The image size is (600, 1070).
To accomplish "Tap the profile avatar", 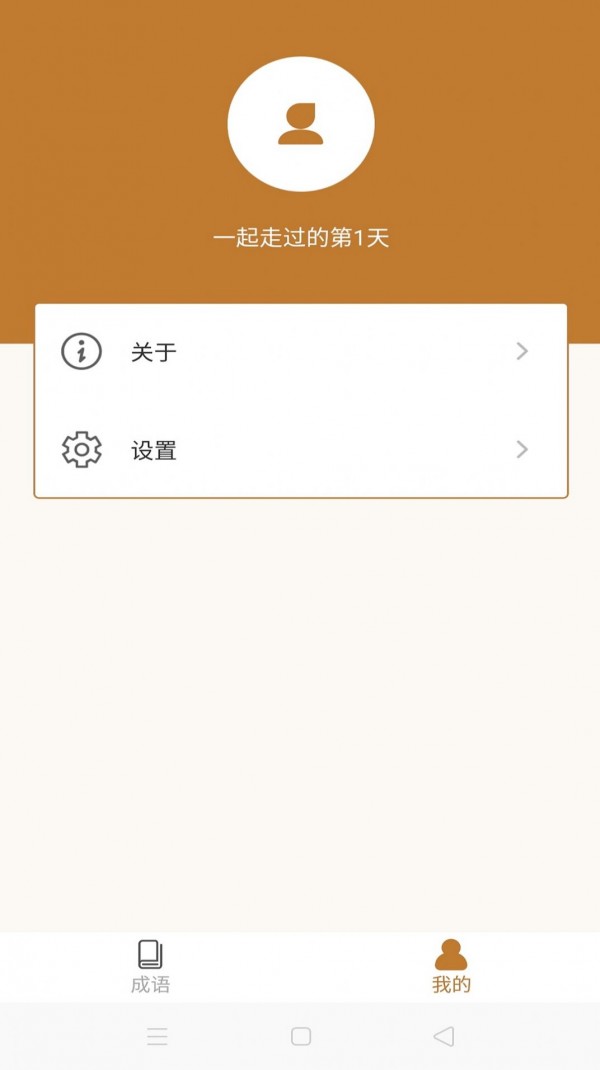I will (x=301, y=124).
